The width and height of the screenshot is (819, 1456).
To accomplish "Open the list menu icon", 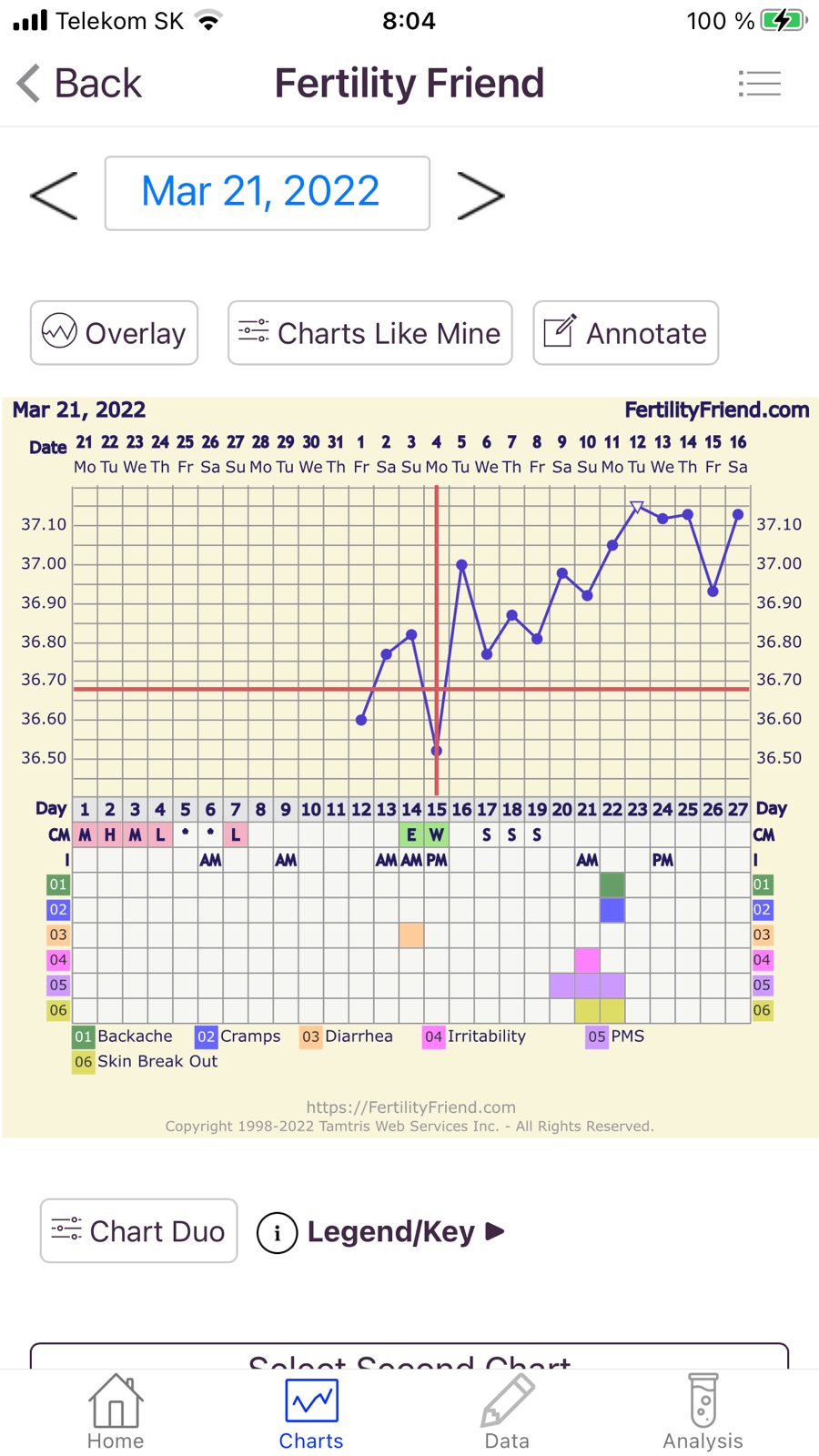I will (x=759, y=84).
